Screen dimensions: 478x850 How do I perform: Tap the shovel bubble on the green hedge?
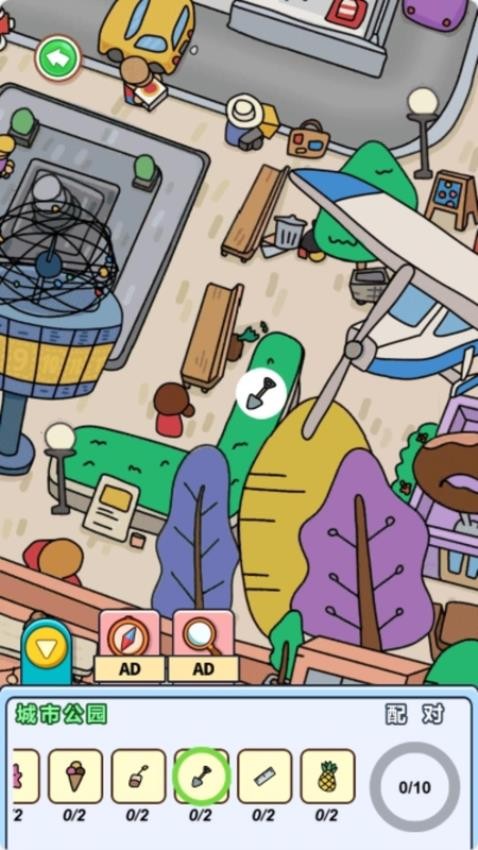pyautogui.click(x=261, y=394)
